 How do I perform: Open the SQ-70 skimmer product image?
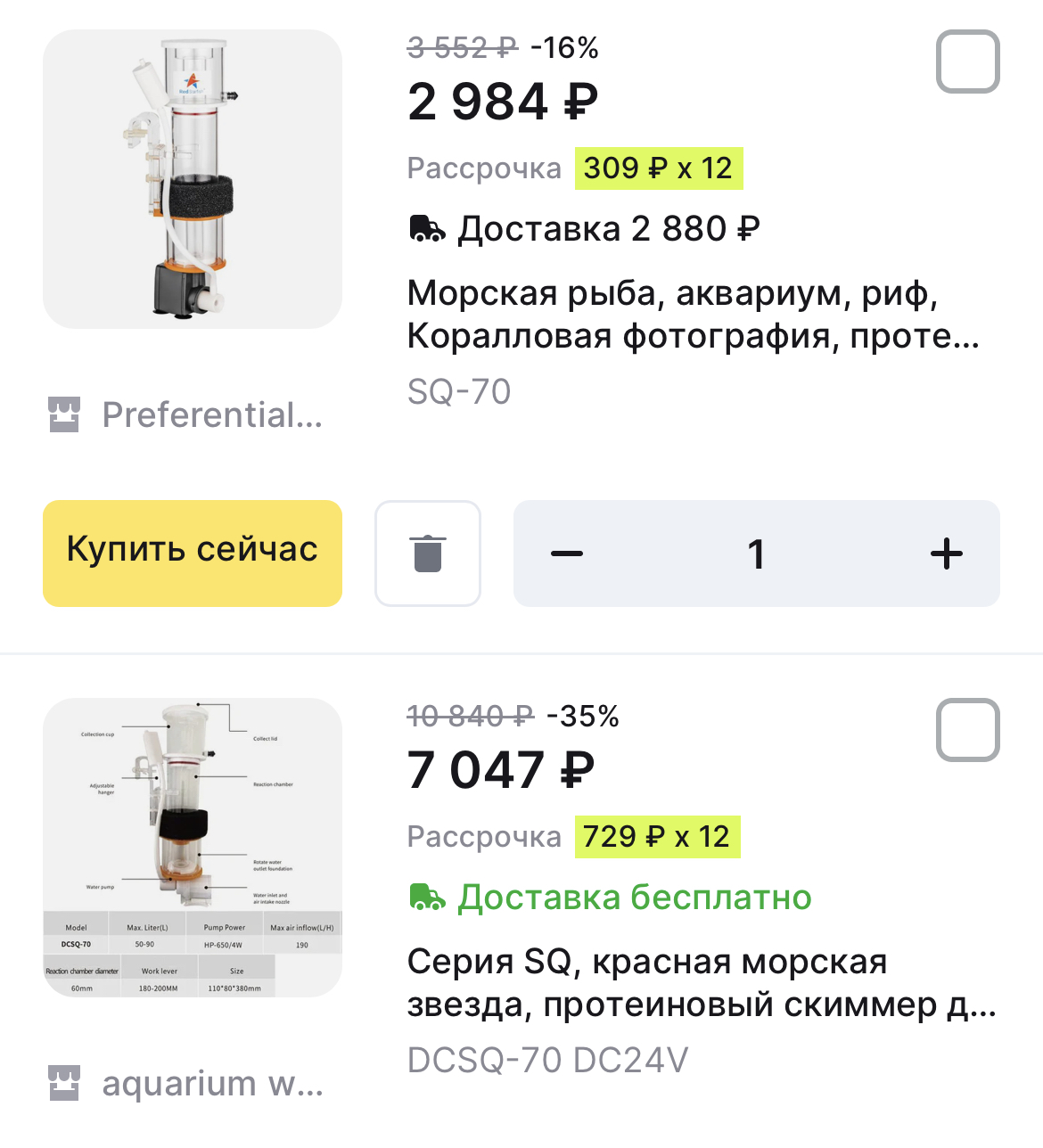point(193,179)
